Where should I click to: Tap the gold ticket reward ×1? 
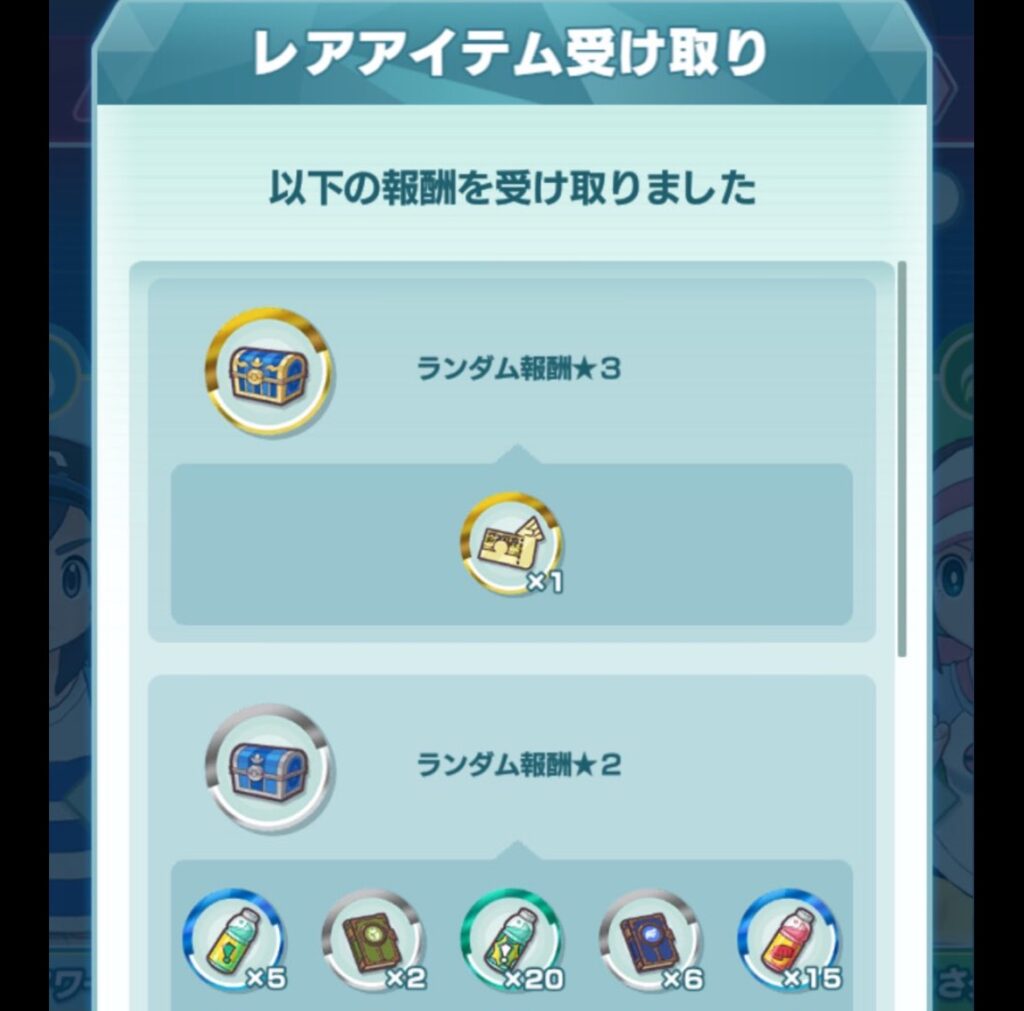[x=510, y=544]
